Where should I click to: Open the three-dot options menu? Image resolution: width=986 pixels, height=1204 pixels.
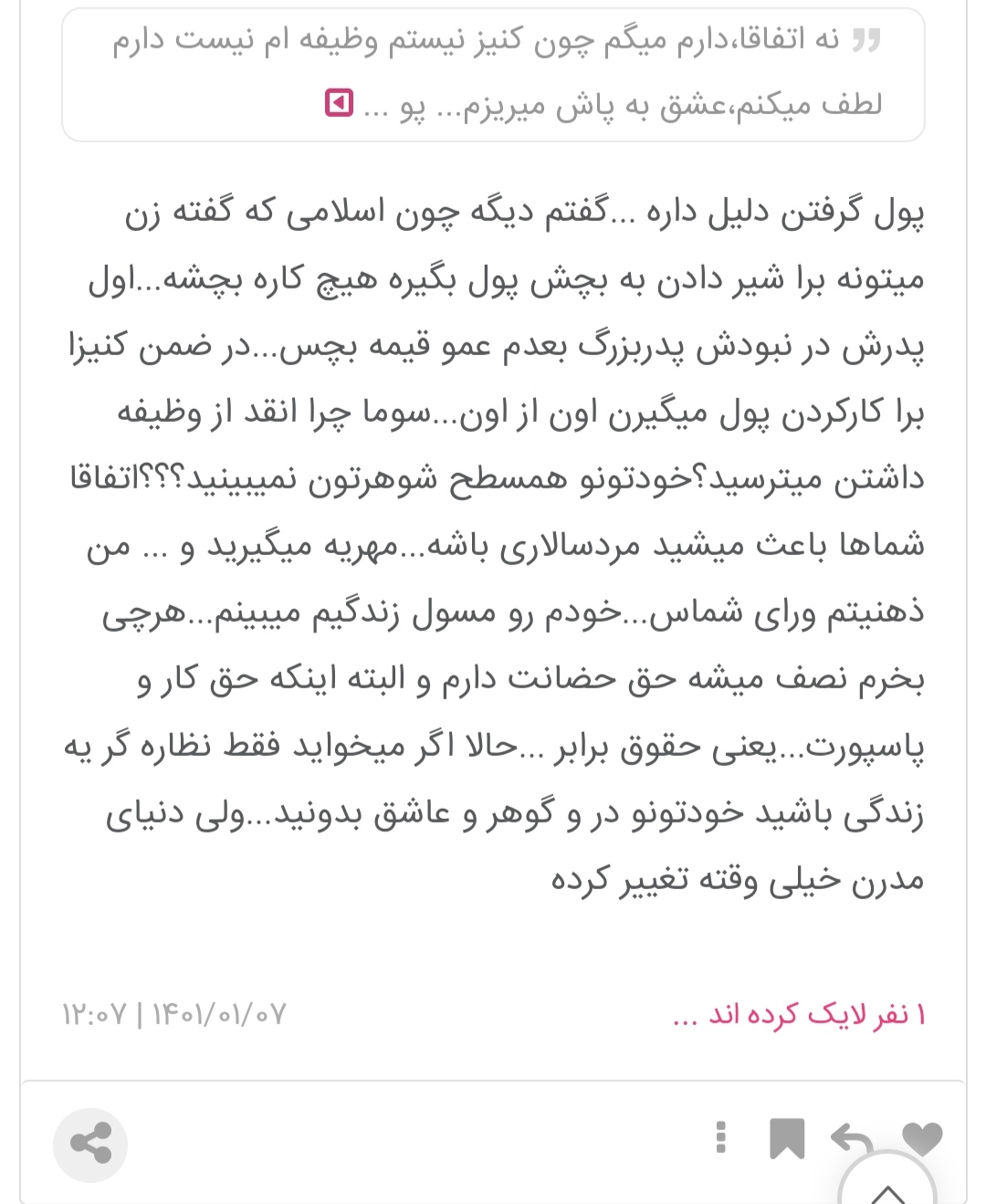tap(721, 1138)
